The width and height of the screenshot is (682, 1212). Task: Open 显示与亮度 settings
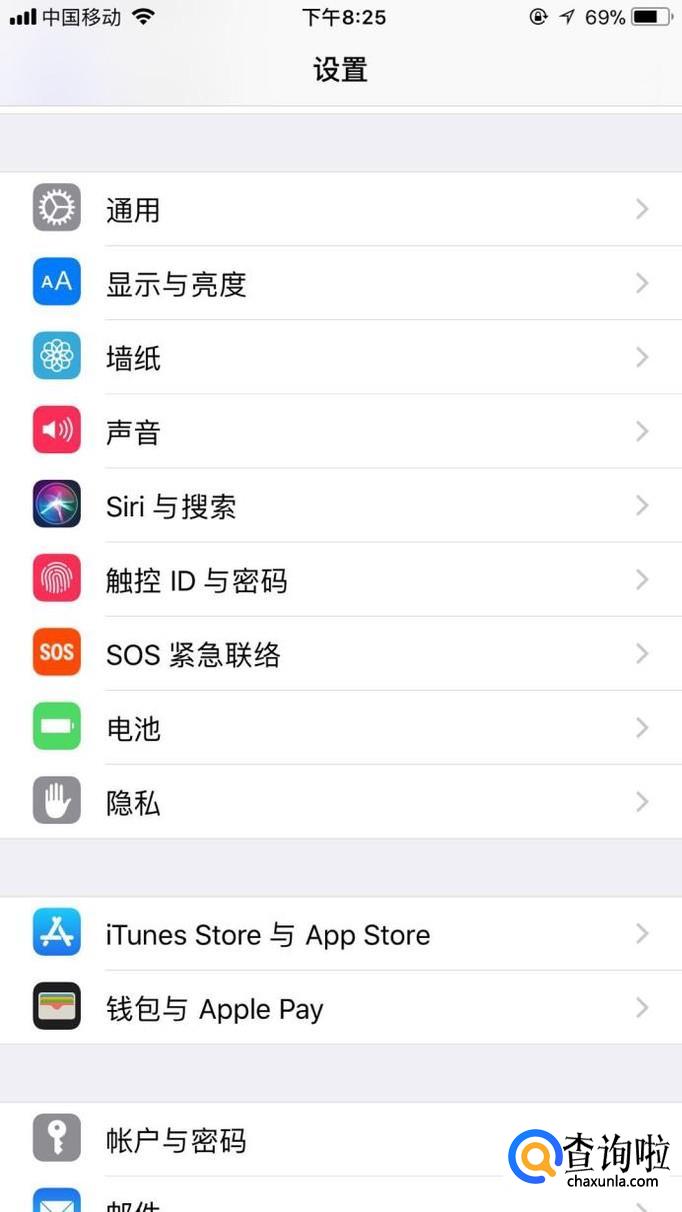[340, 284]
